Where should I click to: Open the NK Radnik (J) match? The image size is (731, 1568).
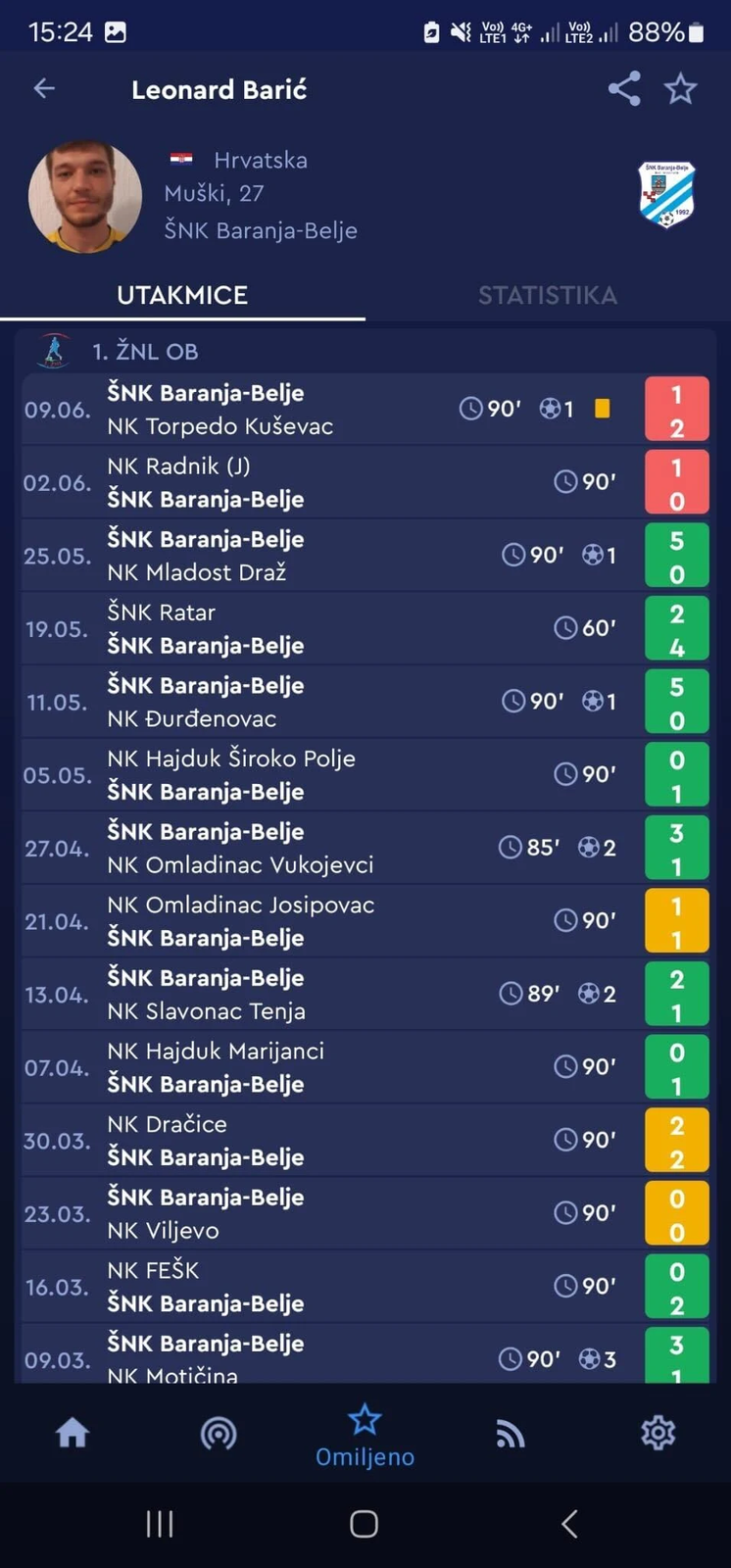tap(365, 482)
